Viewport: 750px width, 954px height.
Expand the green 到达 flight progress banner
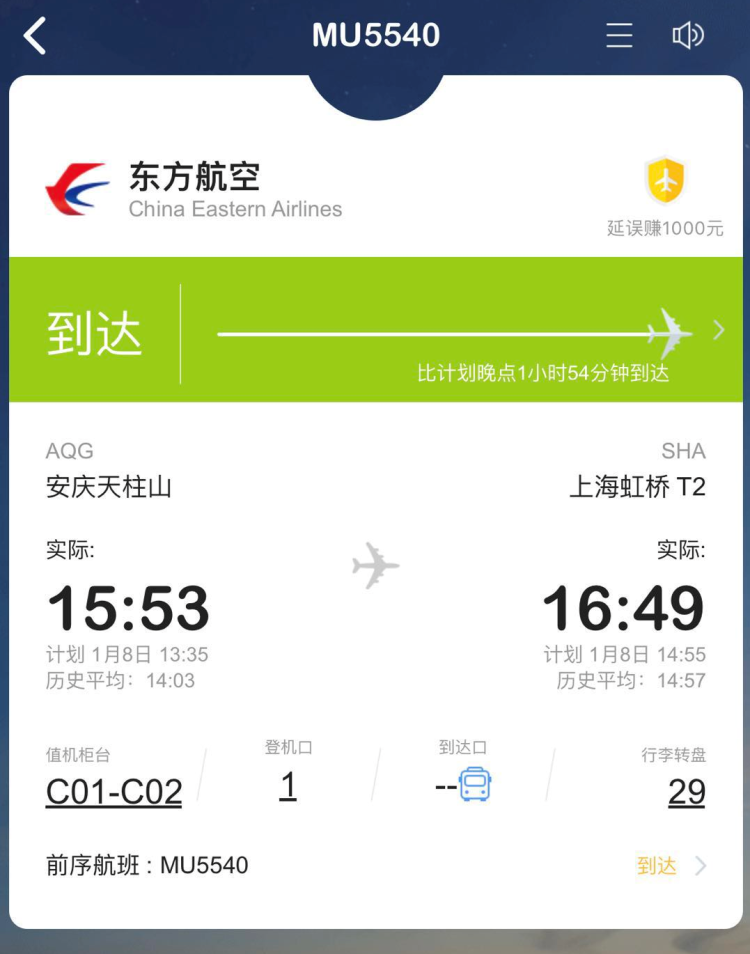pos(717,330)
